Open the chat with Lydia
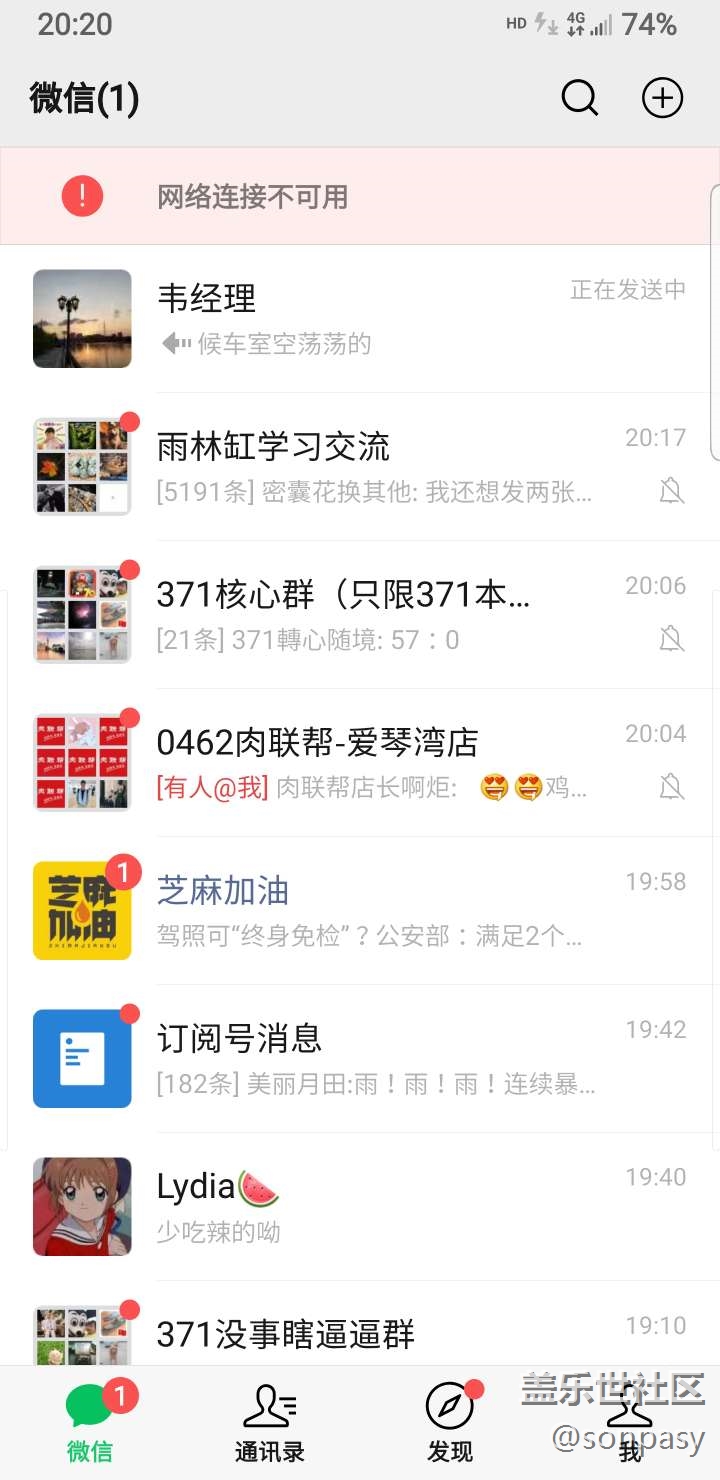 click(x=360, y=1206)
